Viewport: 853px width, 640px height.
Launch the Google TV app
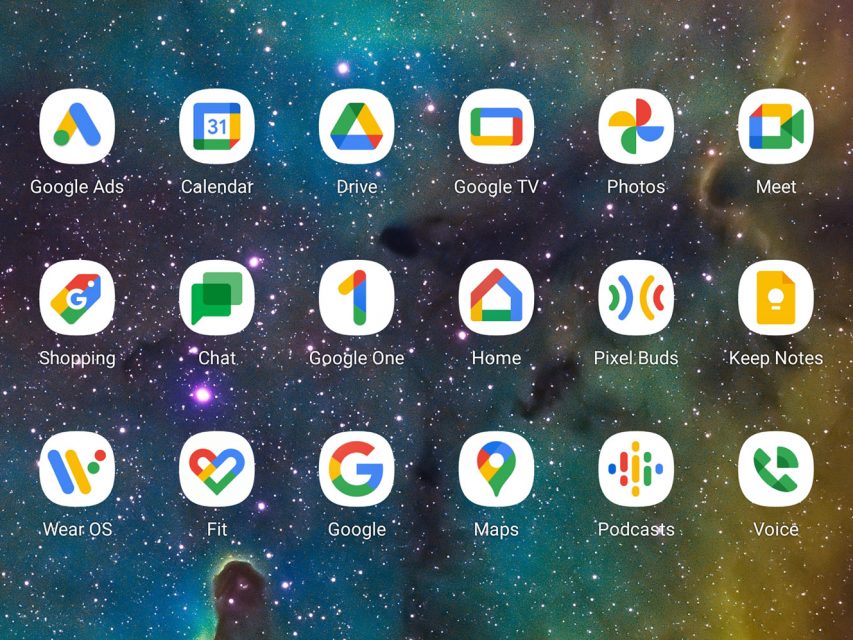point(496,127)
